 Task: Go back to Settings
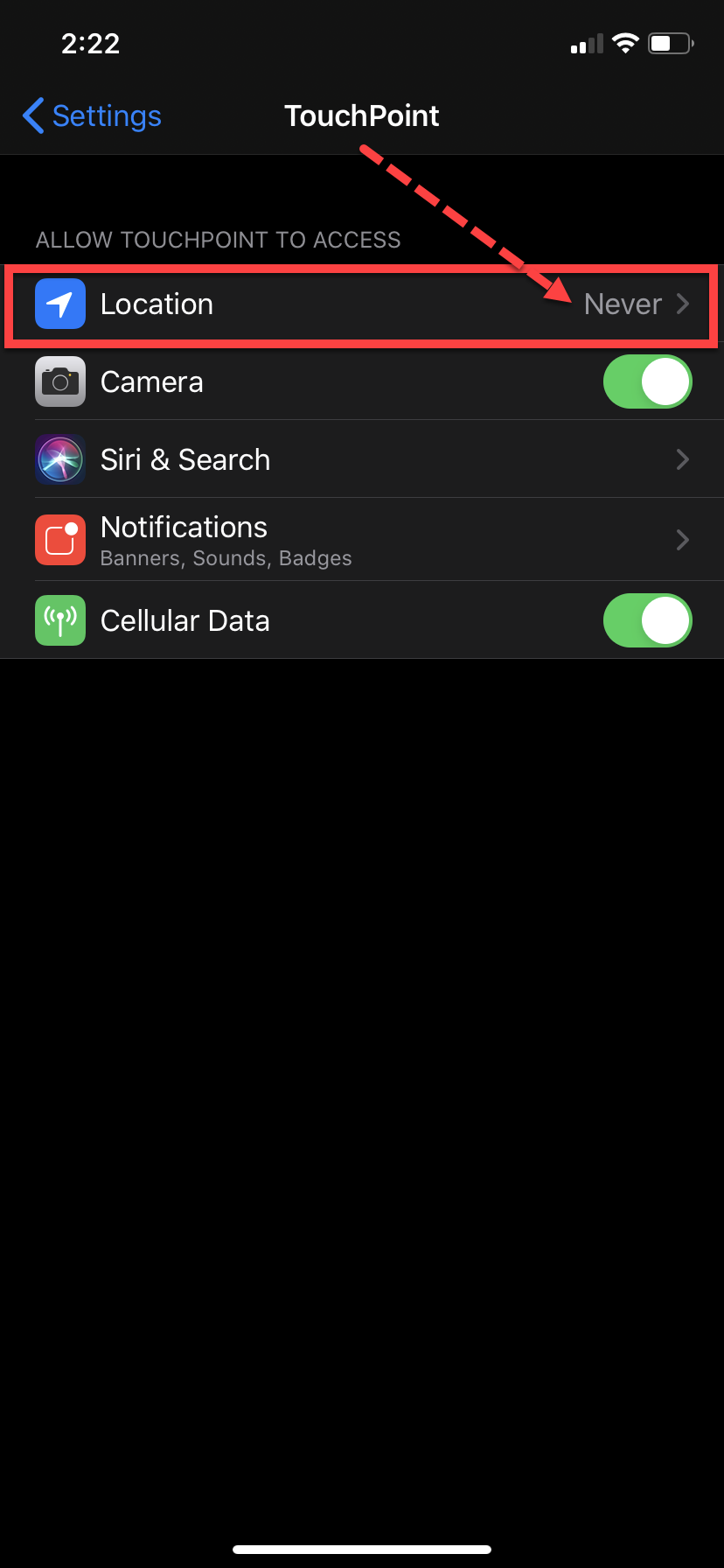pos(93,115)
